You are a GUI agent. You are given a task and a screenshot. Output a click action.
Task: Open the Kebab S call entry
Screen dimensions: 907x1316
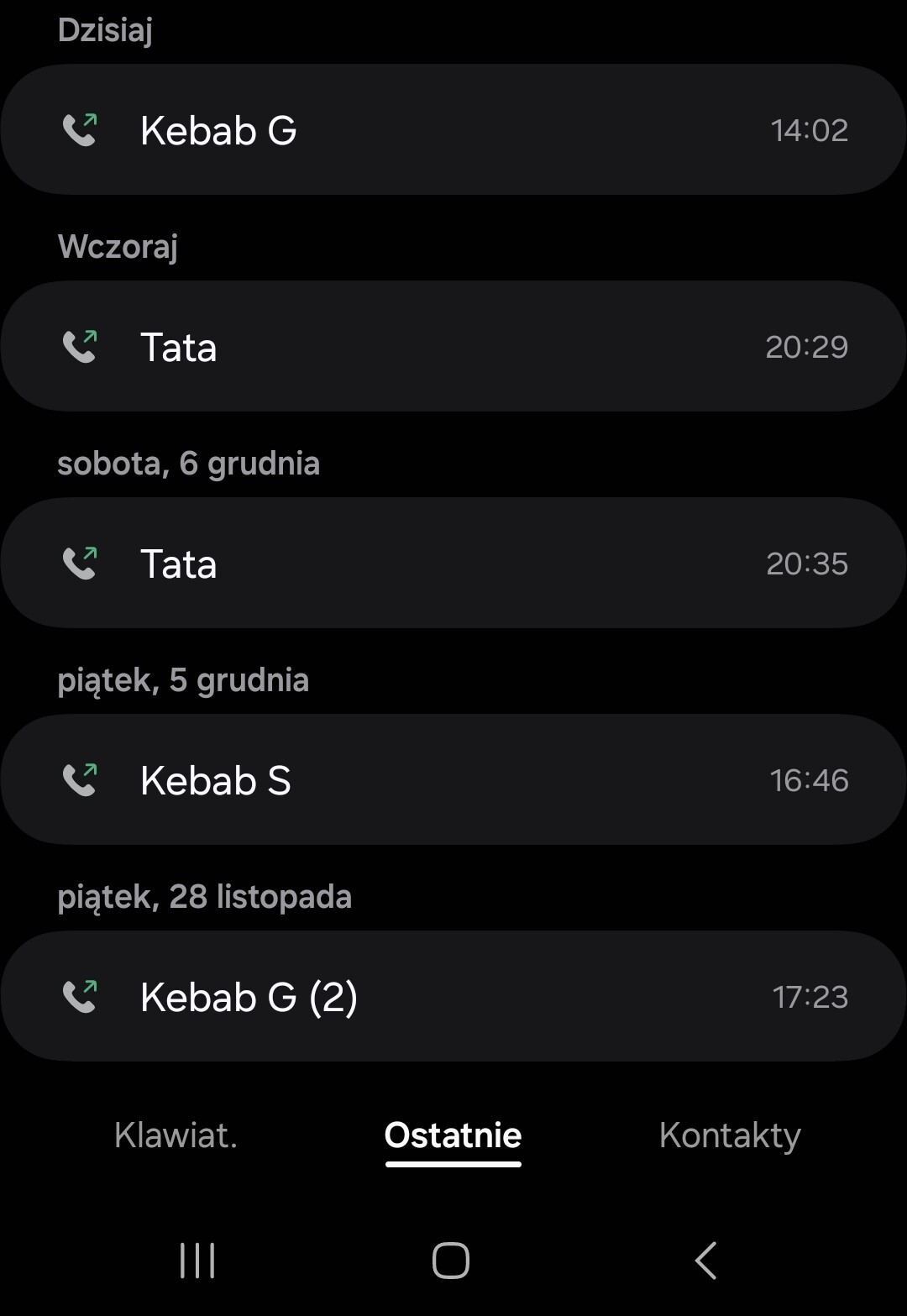pos(453,780)
